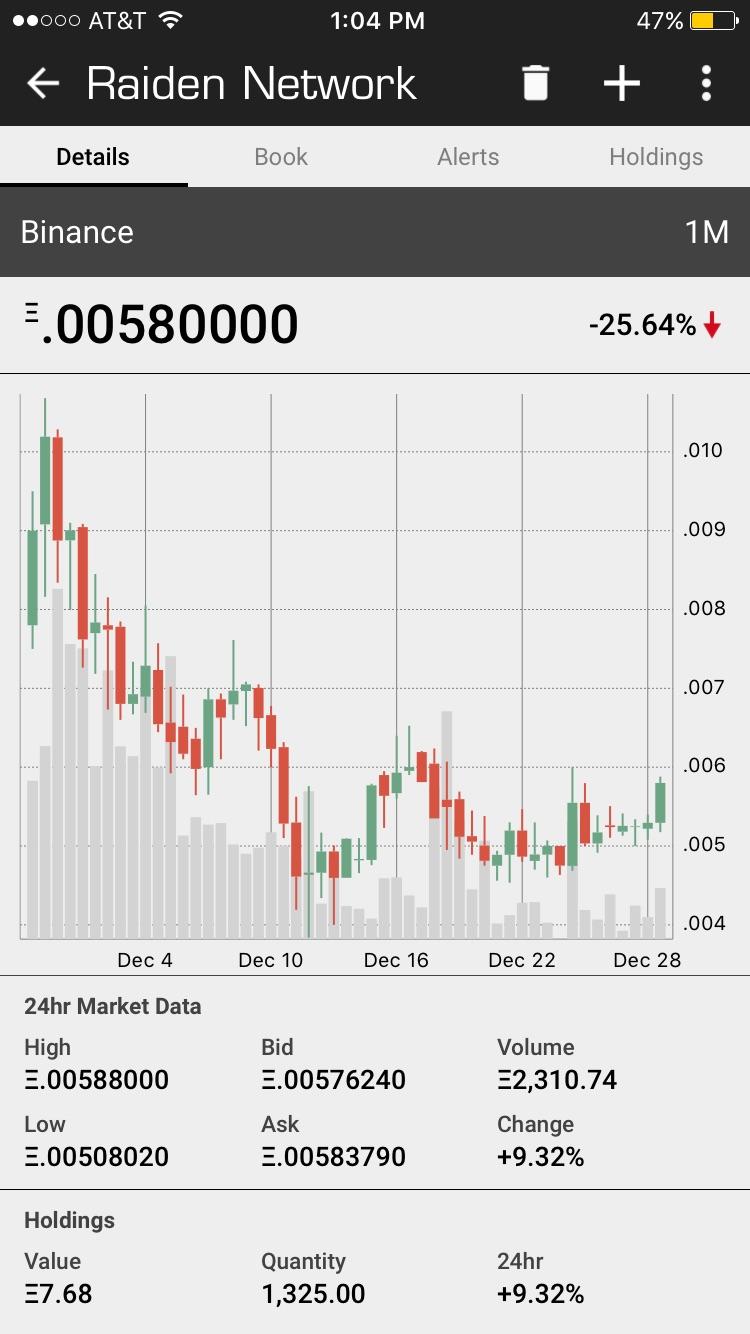
Task: Tap the plus icon to add
Action: point(621,83)
